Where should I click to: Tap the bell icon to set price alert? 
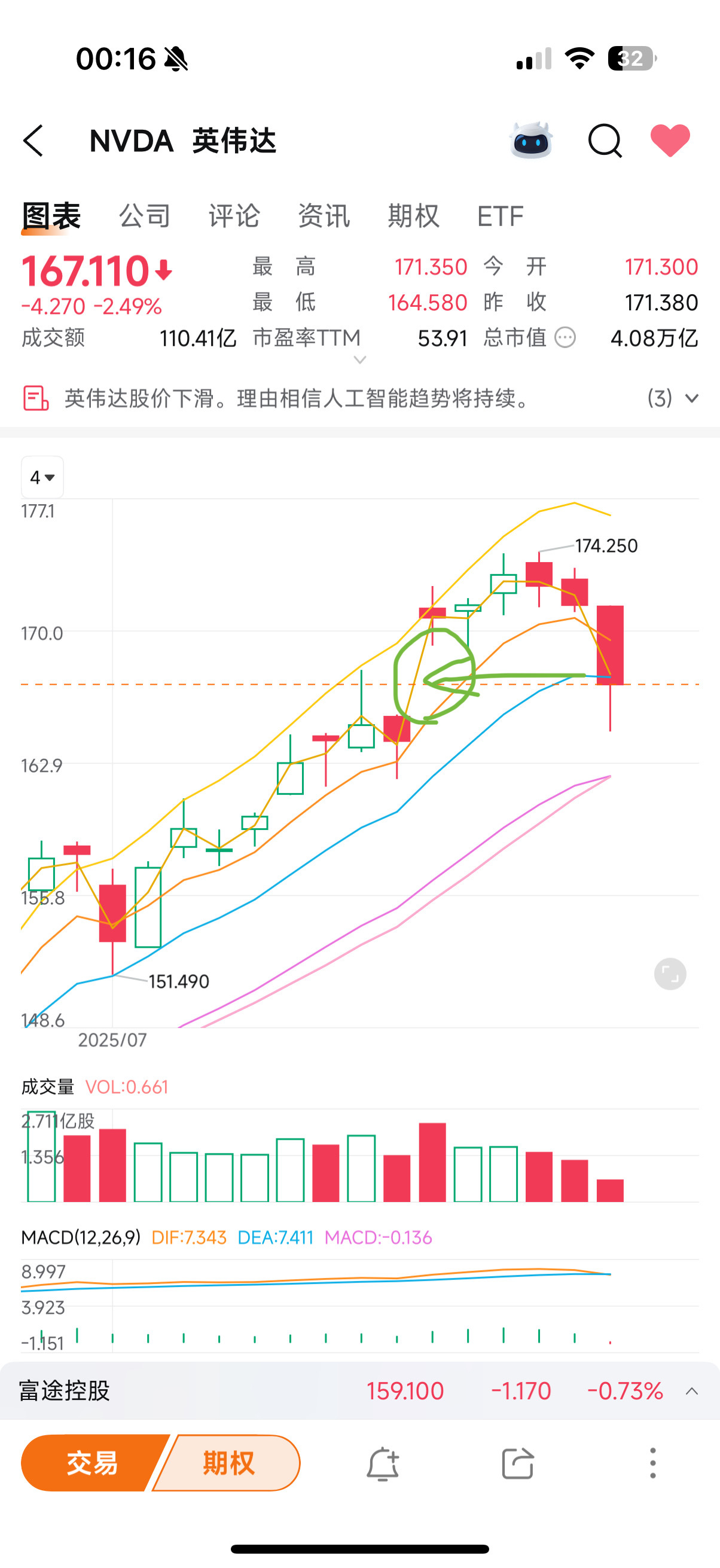click(383, 1463)
